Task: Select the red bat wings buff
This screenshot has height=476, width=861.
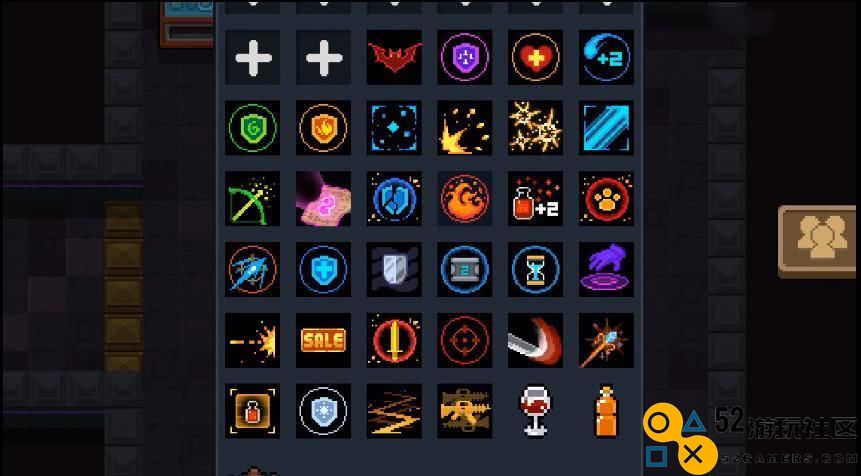Action: pos(394,58)
